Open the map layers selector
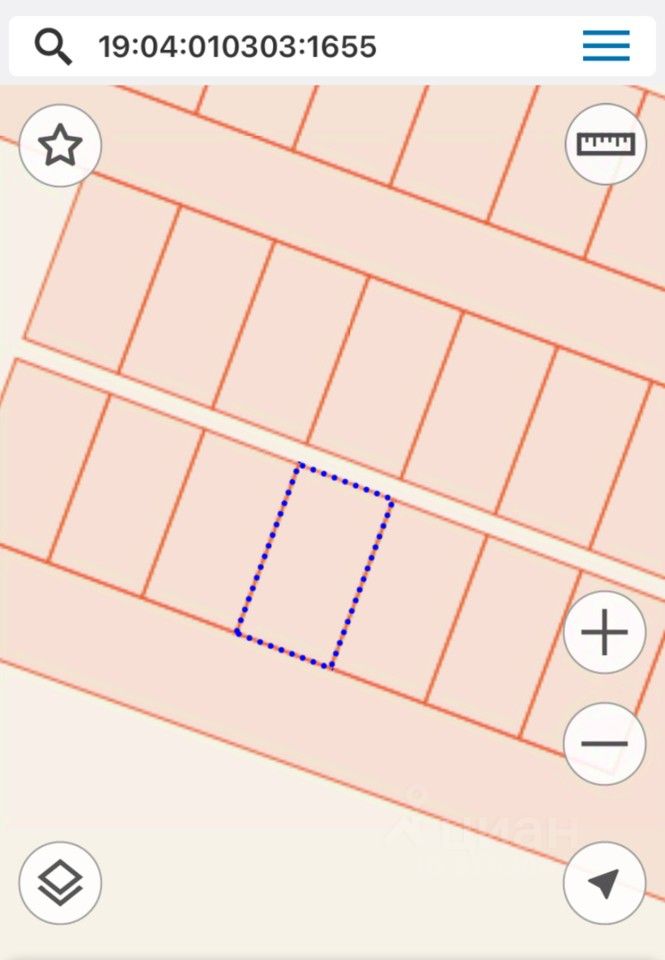Viewport: 665px width, 960px height. (60, 882)
